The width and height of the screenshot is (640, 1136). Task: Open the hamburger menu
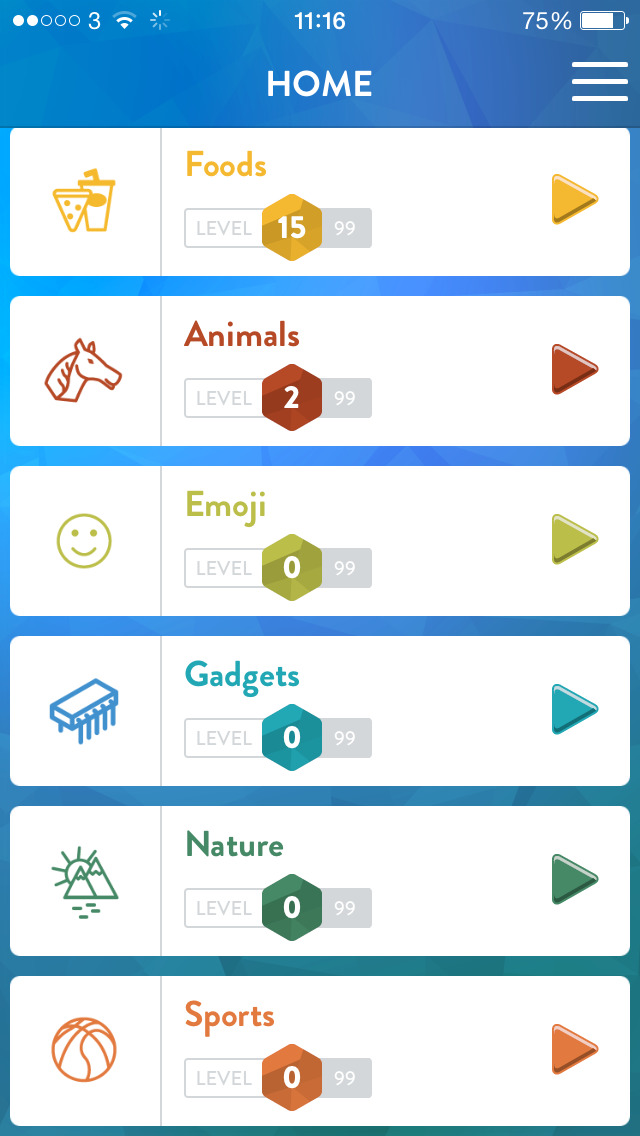[599, 81]
